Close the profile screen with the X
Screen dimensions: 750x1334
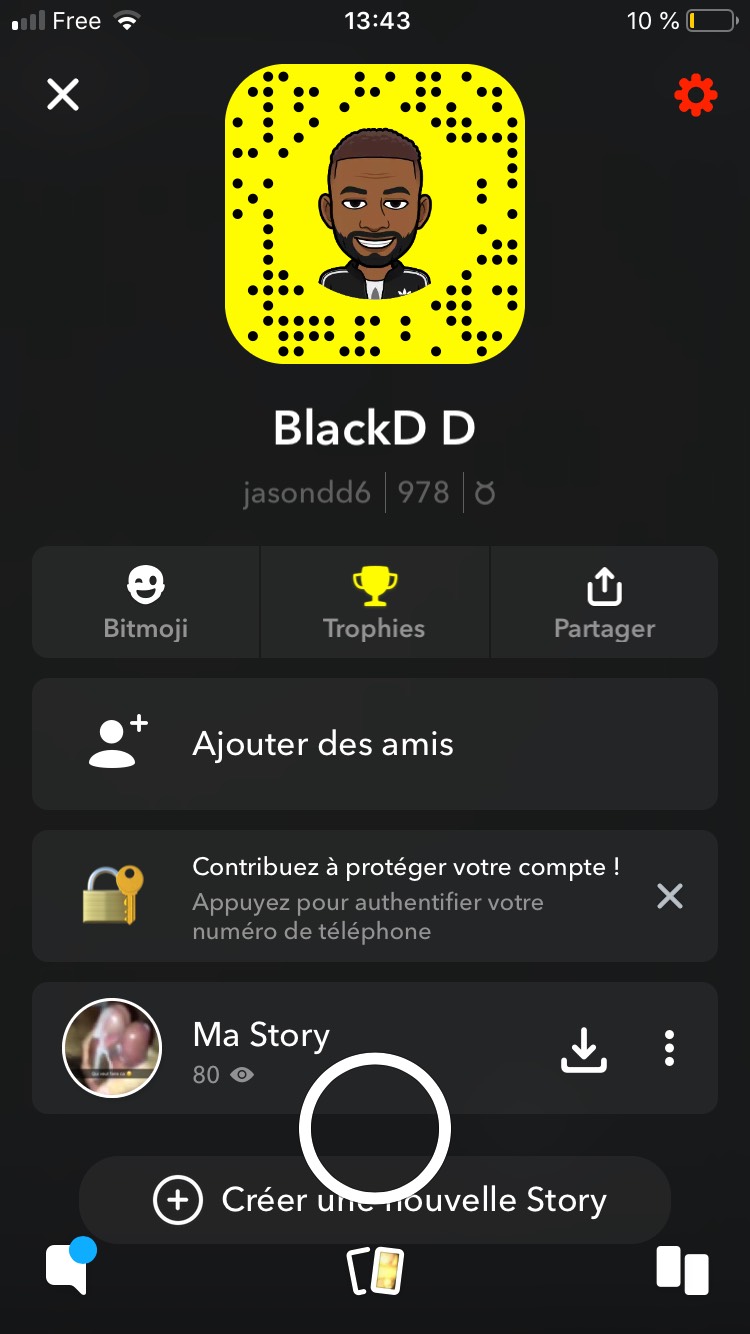(x=63, y=95)
